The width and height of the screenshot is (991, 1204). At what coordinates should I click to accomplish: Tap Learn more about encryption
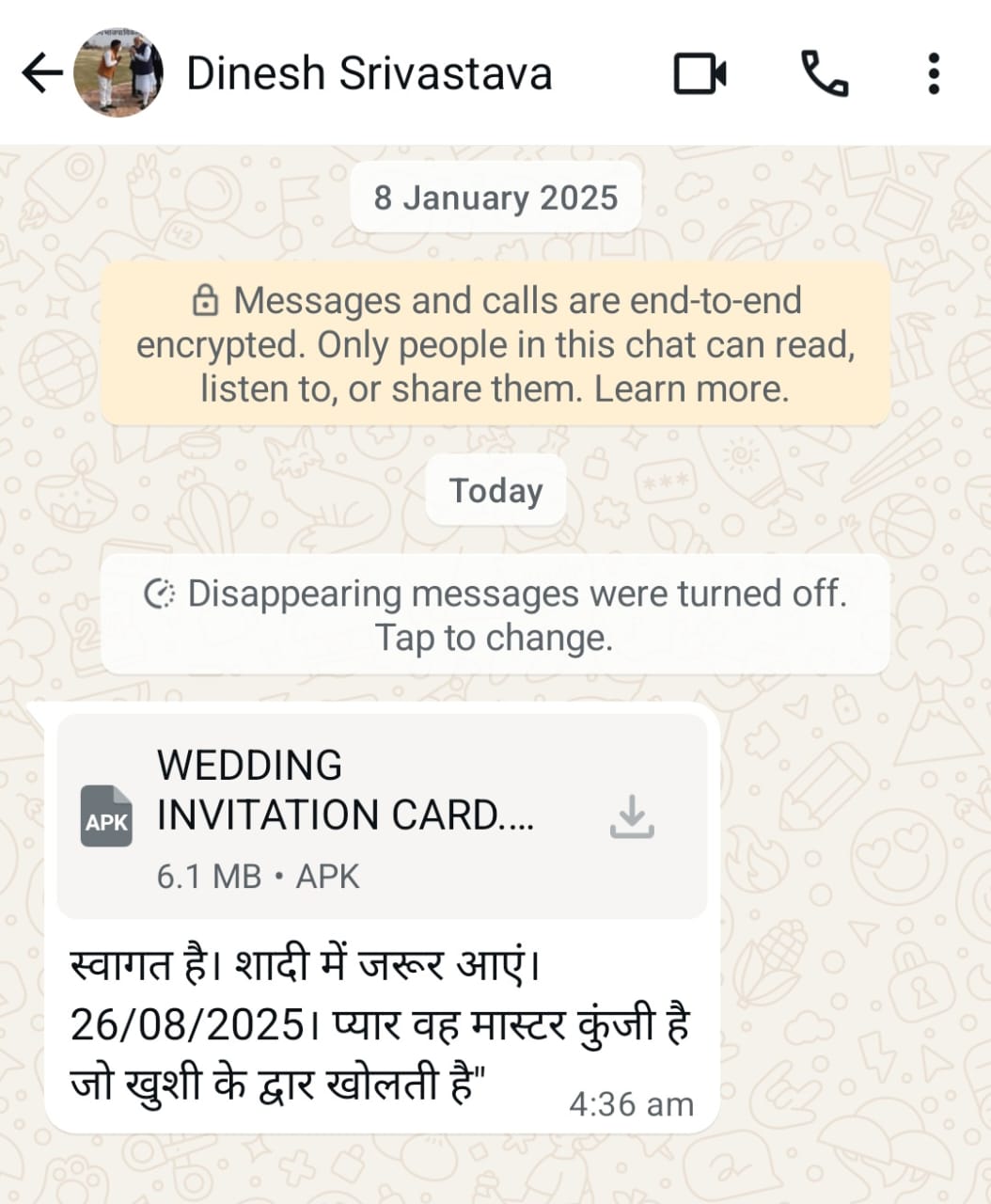(x=690, y=388)
